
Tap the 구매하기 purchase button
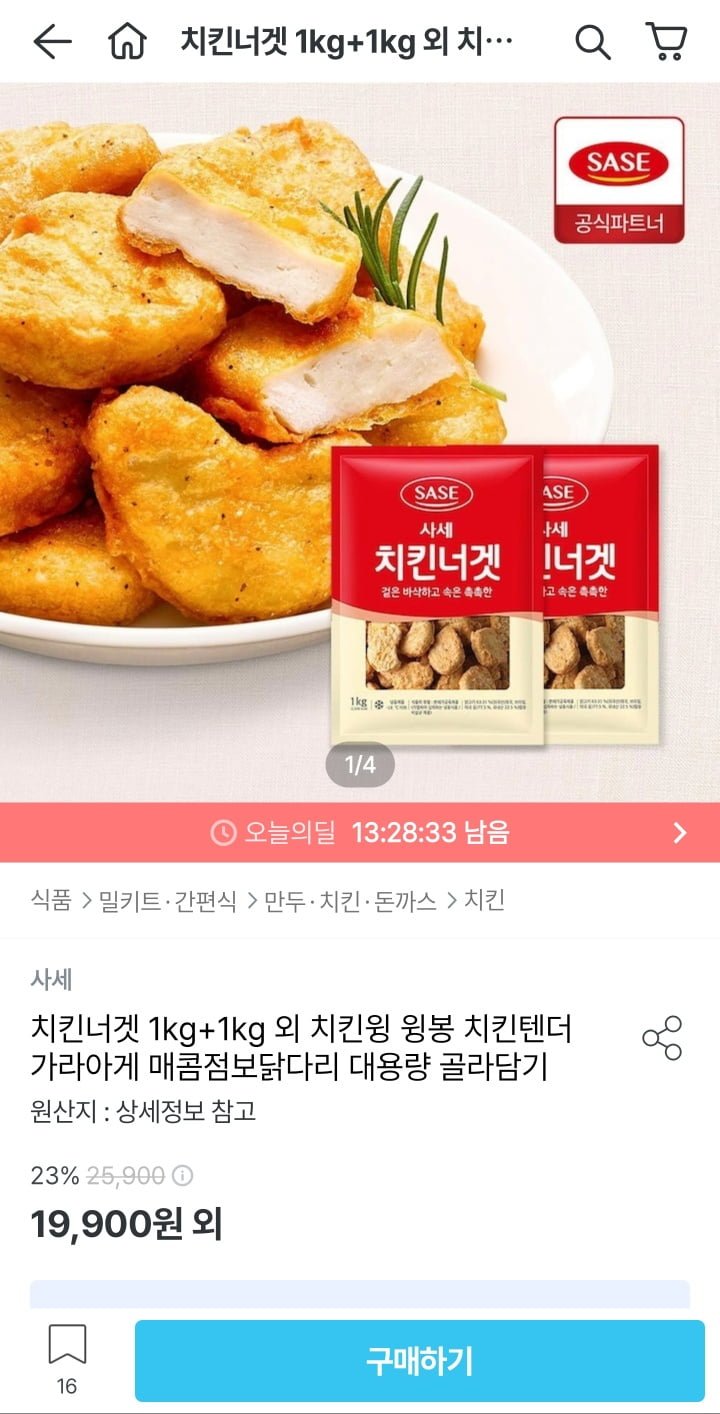pos(419,1361)
